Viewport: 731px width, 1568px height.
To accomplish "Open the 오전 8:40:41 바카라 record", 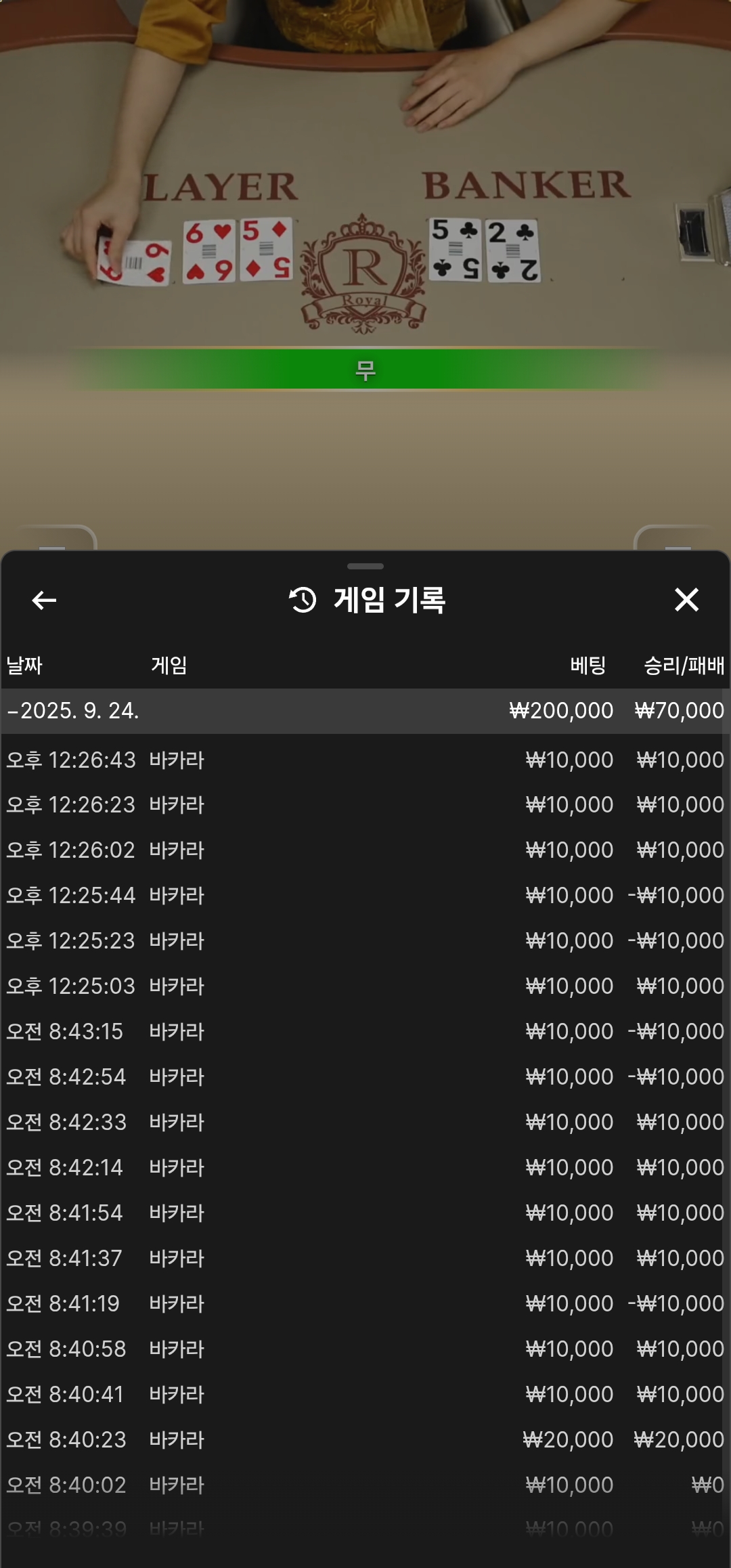I will 365,1394.
